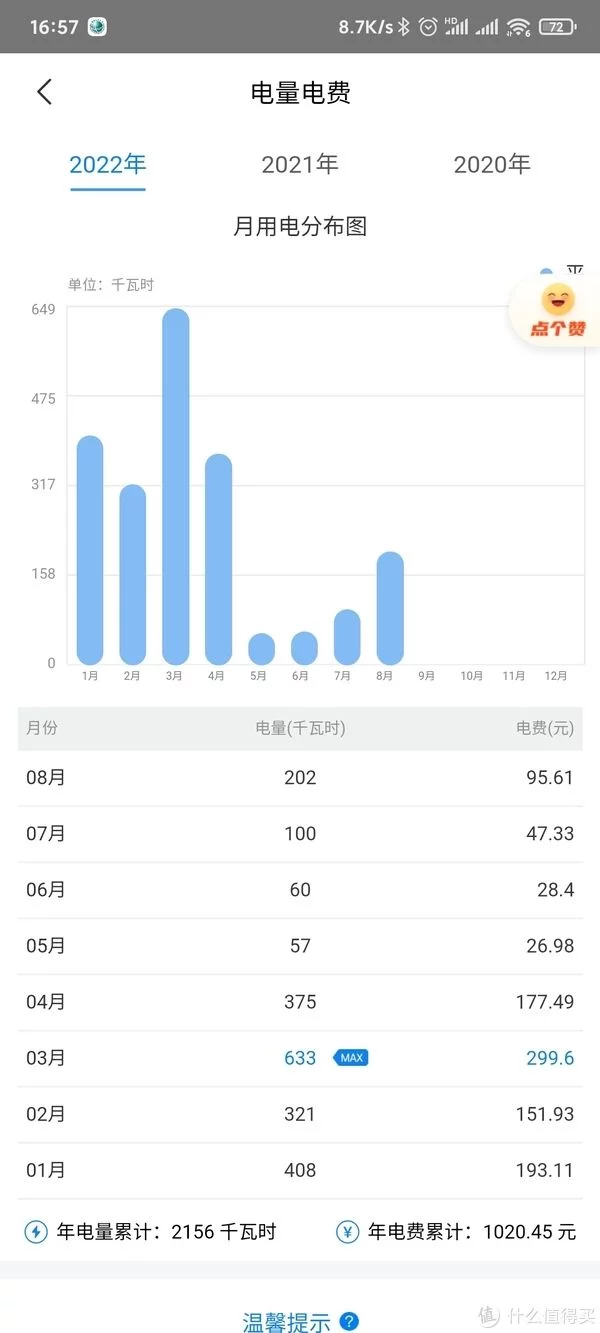Image resolution: width=600 pixels, height=1333 pixels.
Task: Tap the 点个赞 like sticker
Action: tap(557, 311)
